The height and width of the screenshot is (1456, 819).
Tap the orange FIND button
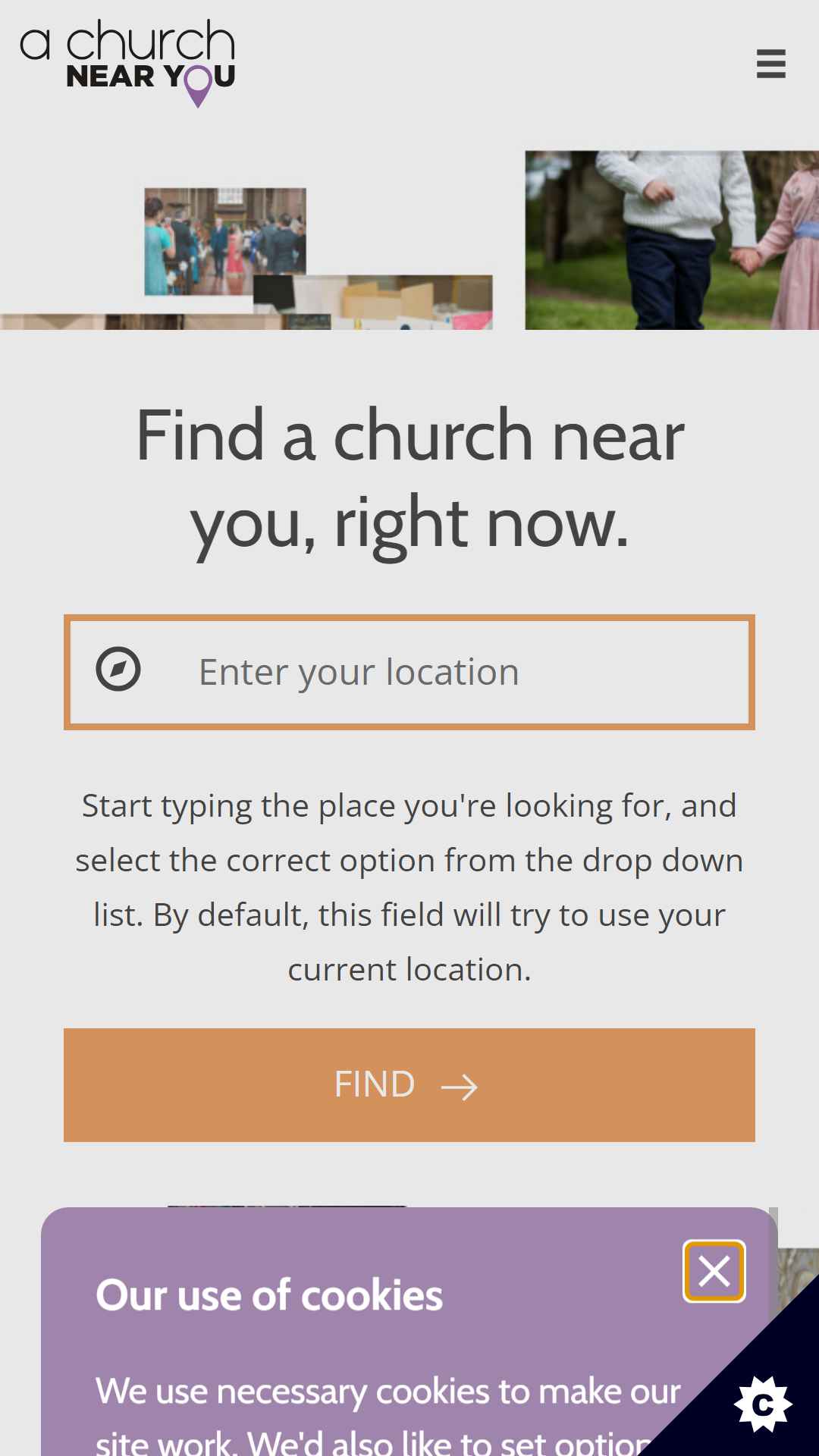(x=409, y=1085)
